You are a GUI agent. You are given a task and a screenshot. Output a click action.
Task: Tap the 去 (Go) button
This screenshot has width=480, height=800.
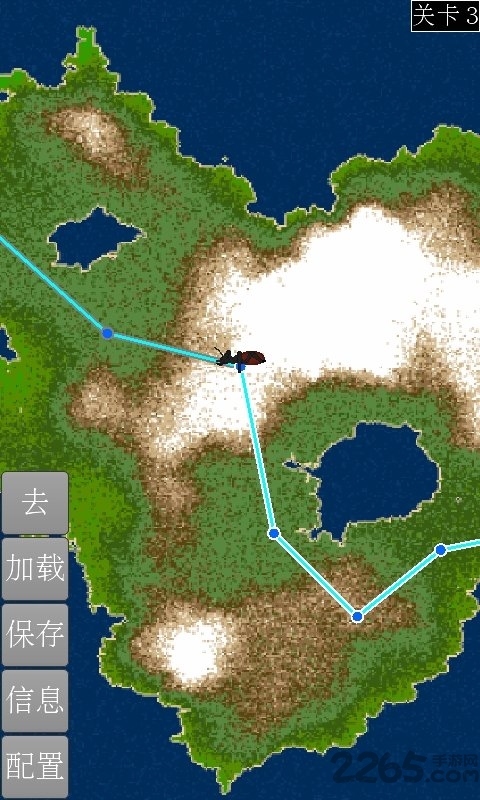point(35,503)
